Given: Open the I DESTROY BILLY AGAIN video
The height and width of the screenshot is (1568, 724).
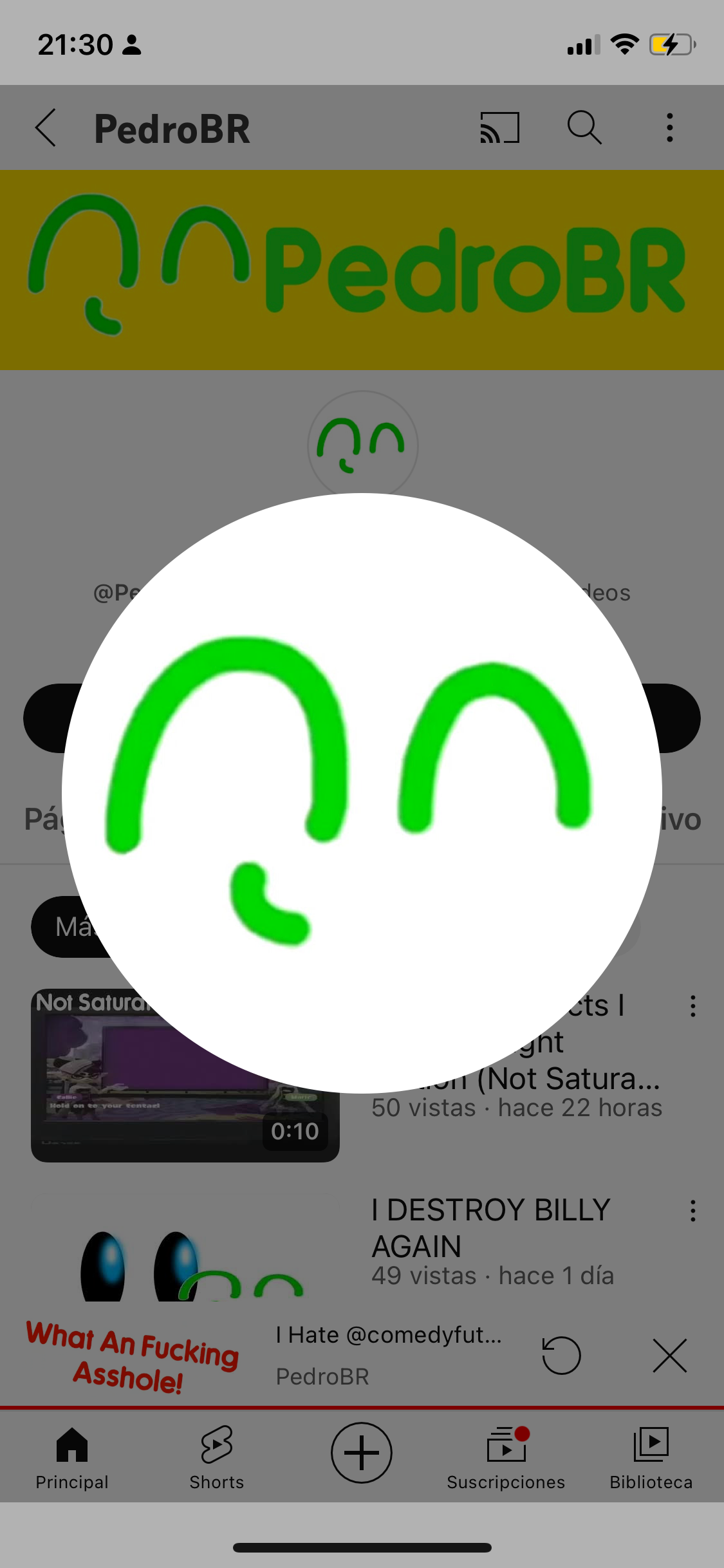Looking at the screenshot, I should tap(490, 1228).
